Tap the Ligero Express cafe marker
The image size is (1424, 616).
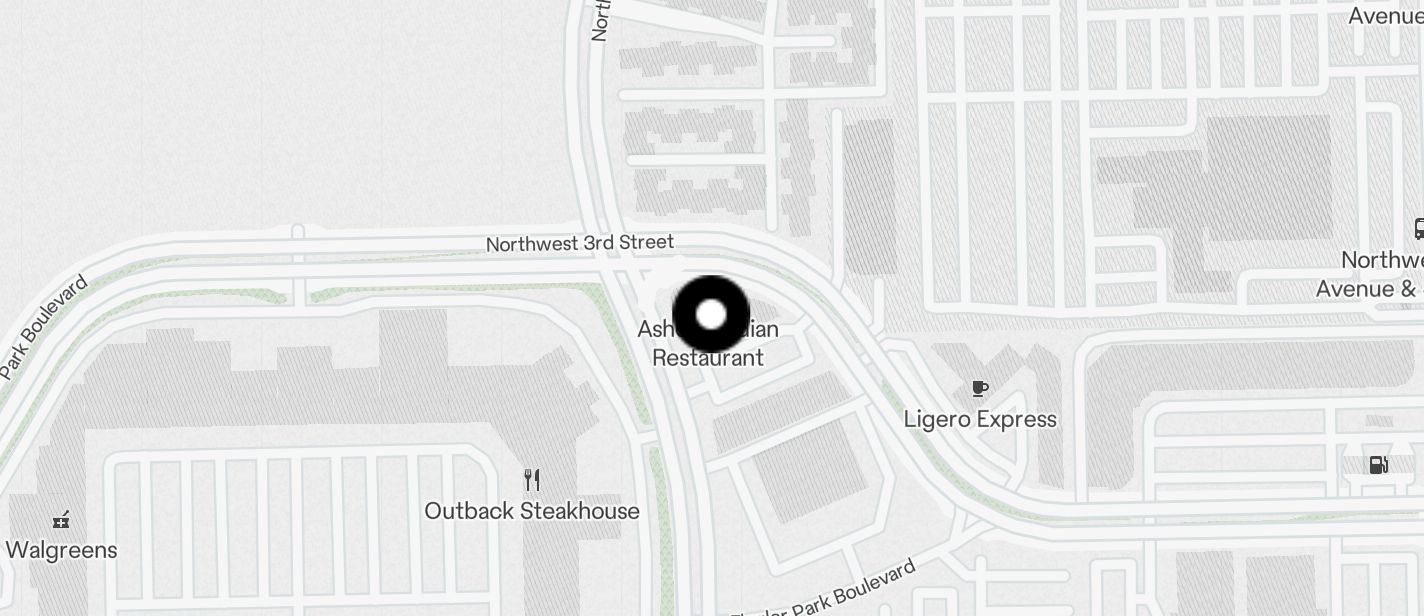[980, 389]
